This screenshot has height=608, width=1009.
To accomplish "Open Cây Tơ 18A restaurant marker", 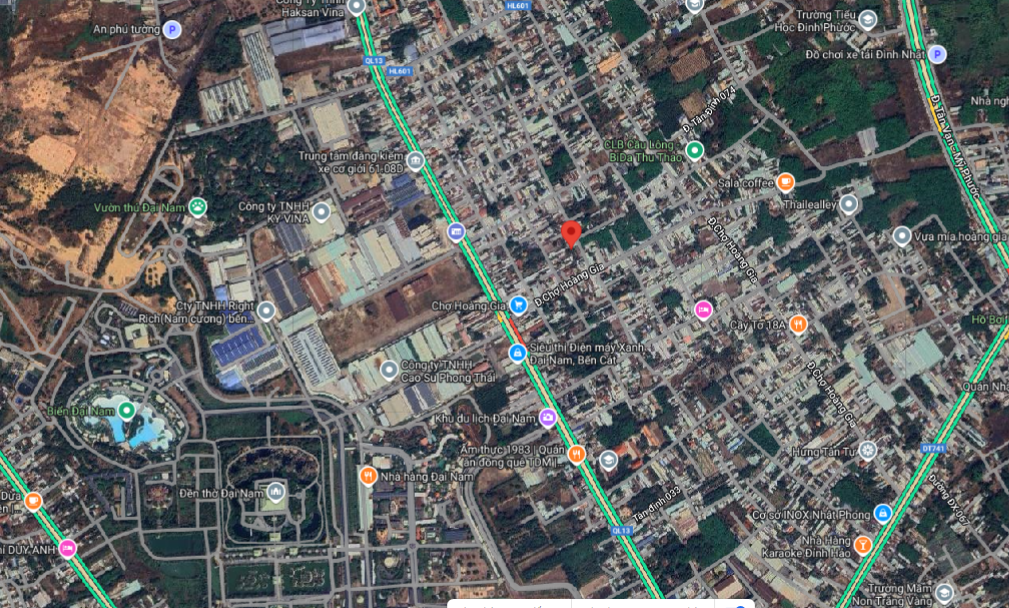I will pyautogui.click(x=798, y=324).
